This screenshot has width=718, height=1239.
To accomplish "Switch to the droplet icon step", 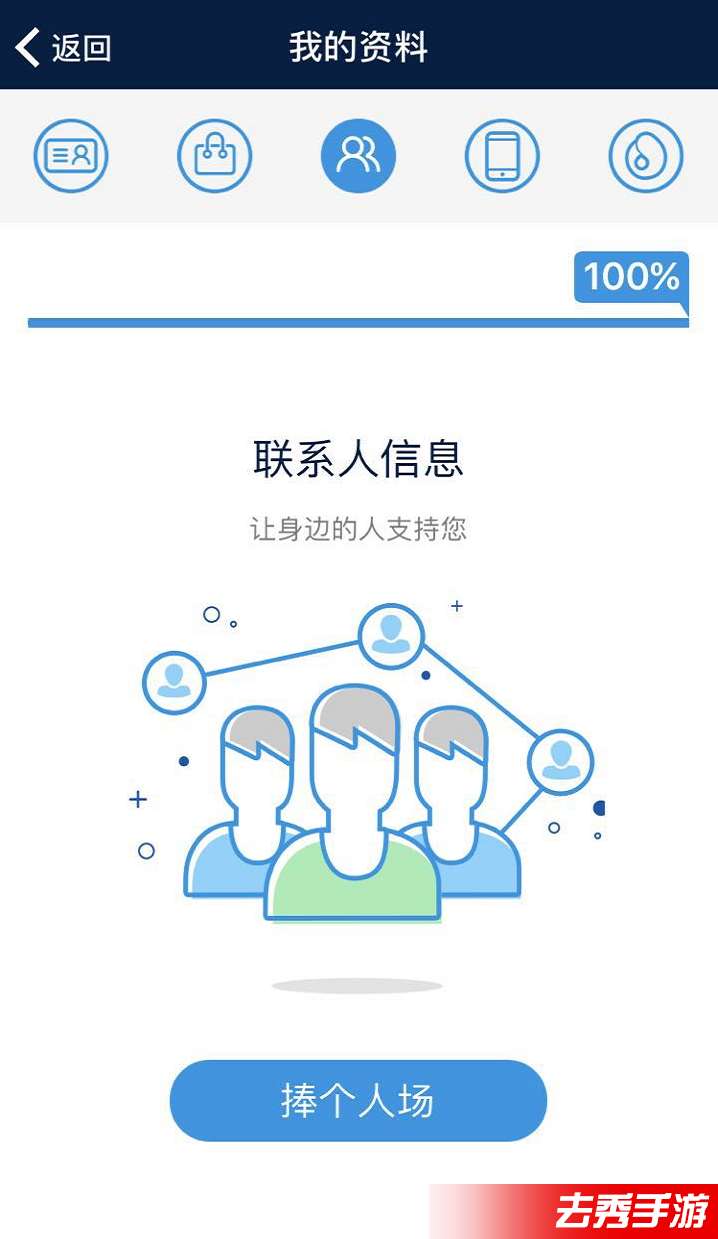I will pyautogui.click(x=646, y=156).
